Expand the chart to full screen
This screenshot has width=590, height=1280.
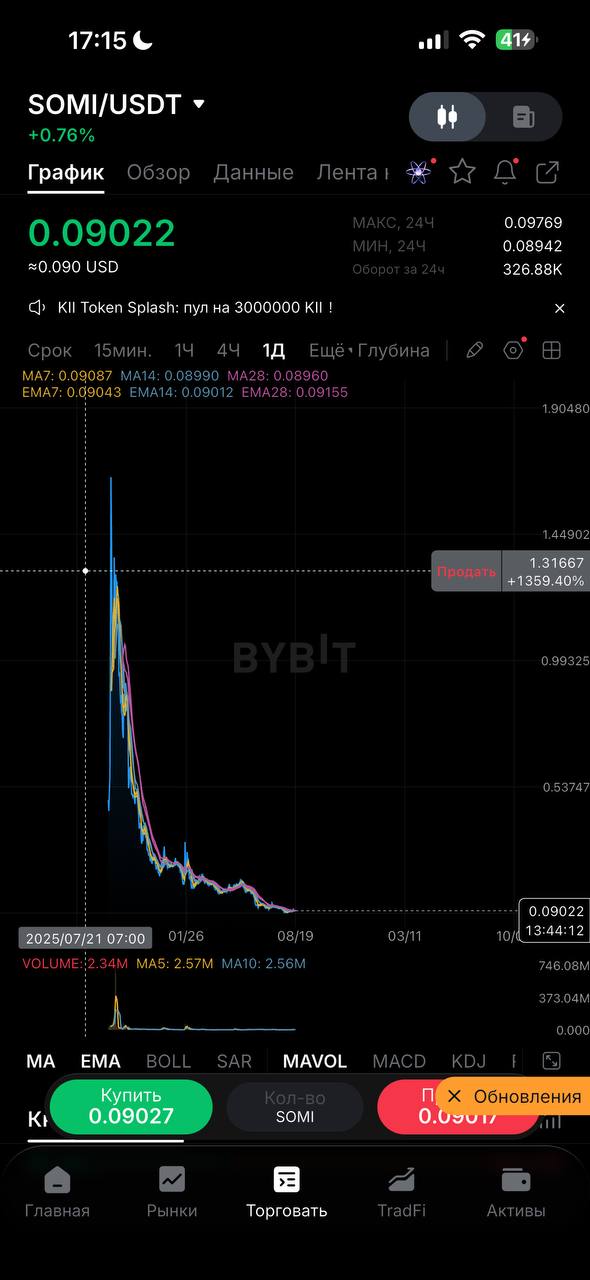coord(551,1061)
